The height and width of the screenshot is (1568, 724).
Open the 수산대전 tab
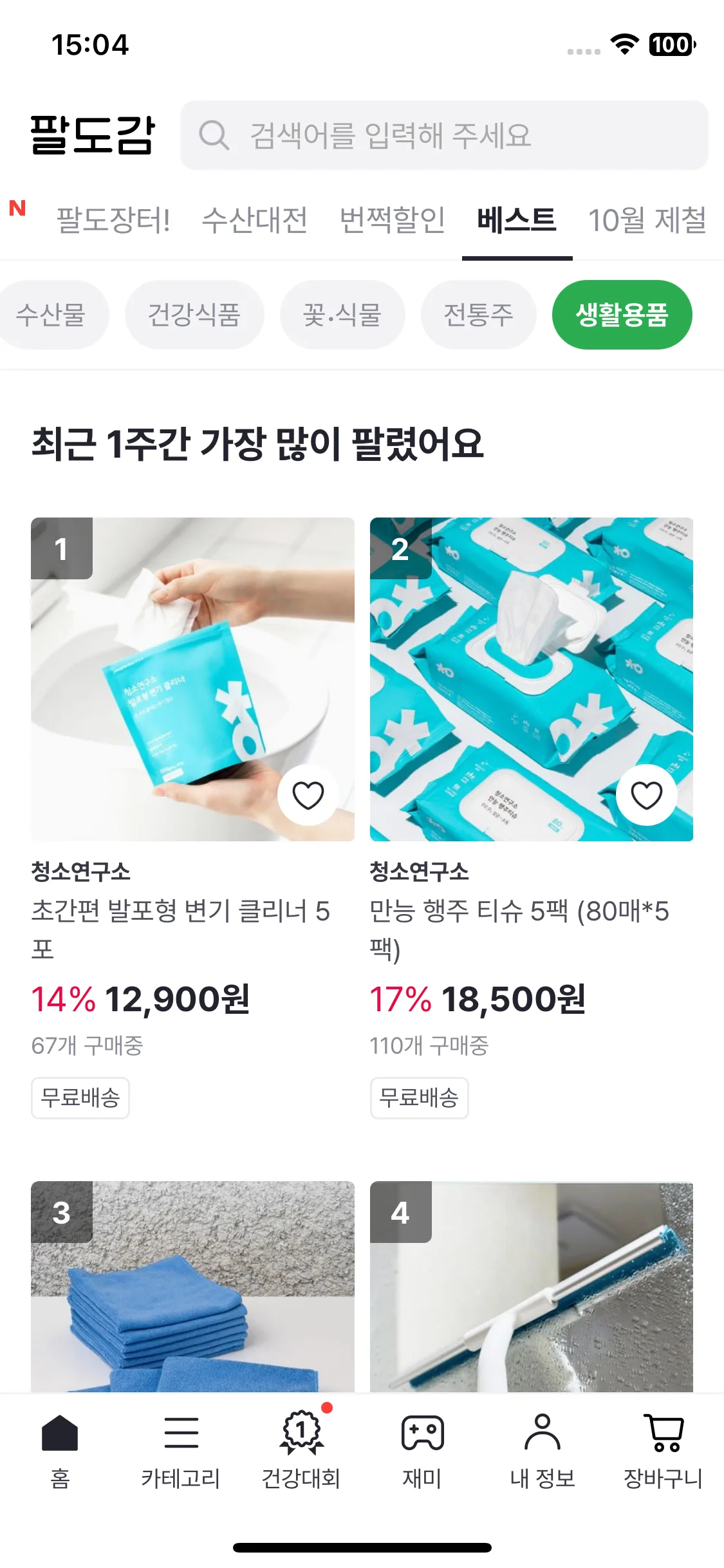(255, 220)
